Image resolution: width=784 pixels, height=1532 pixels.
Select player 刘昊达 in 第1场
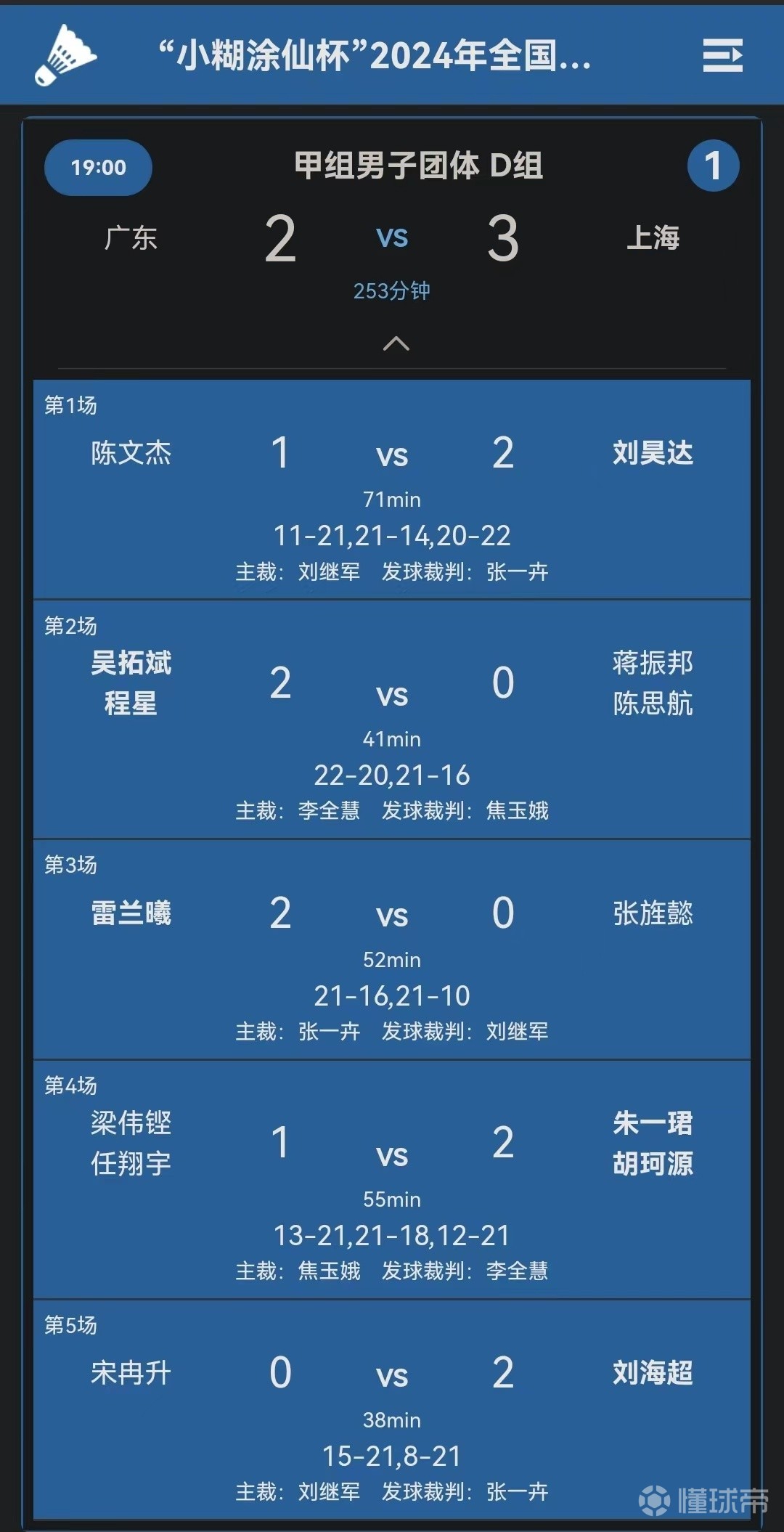coord(652,452)
